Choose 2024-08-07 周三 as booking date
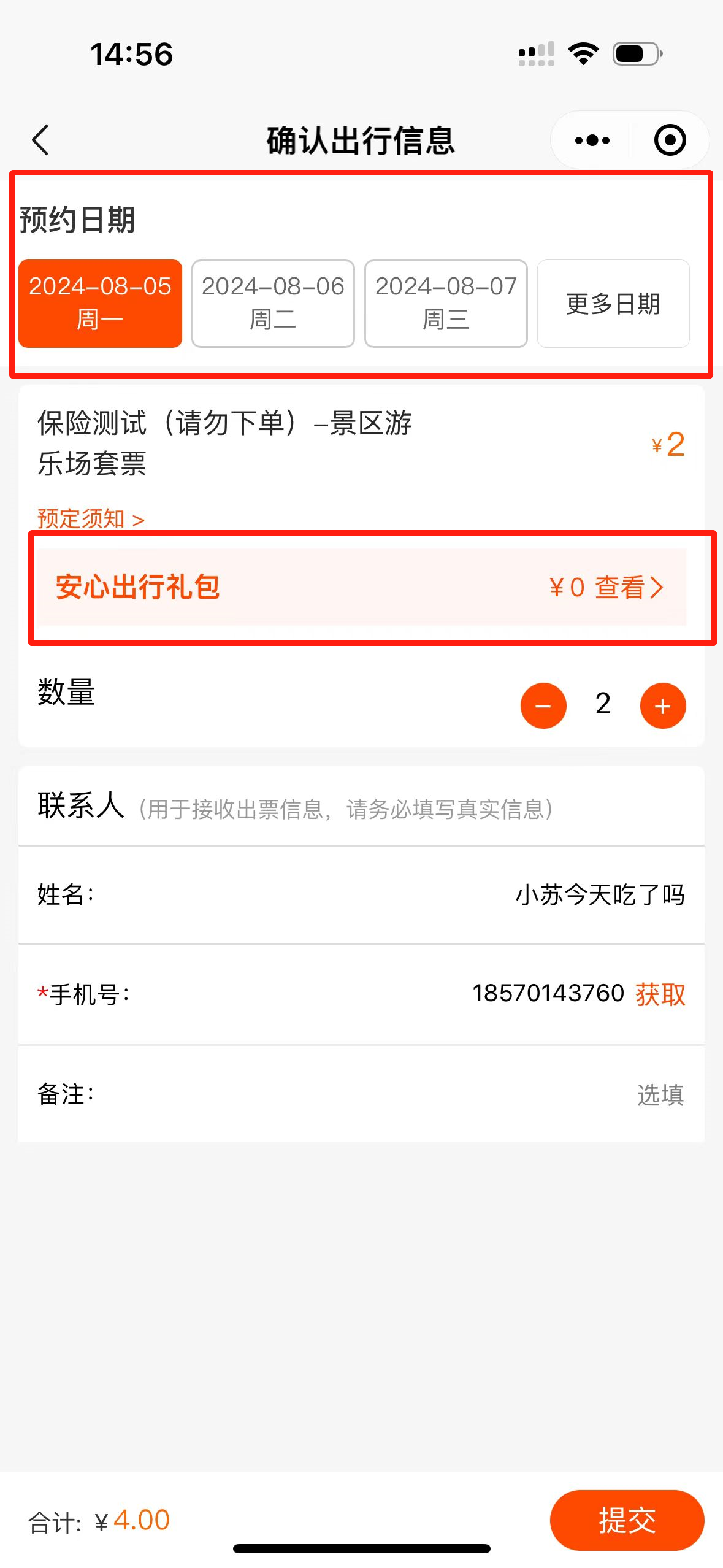723x1568 pixels. point(446,304)
